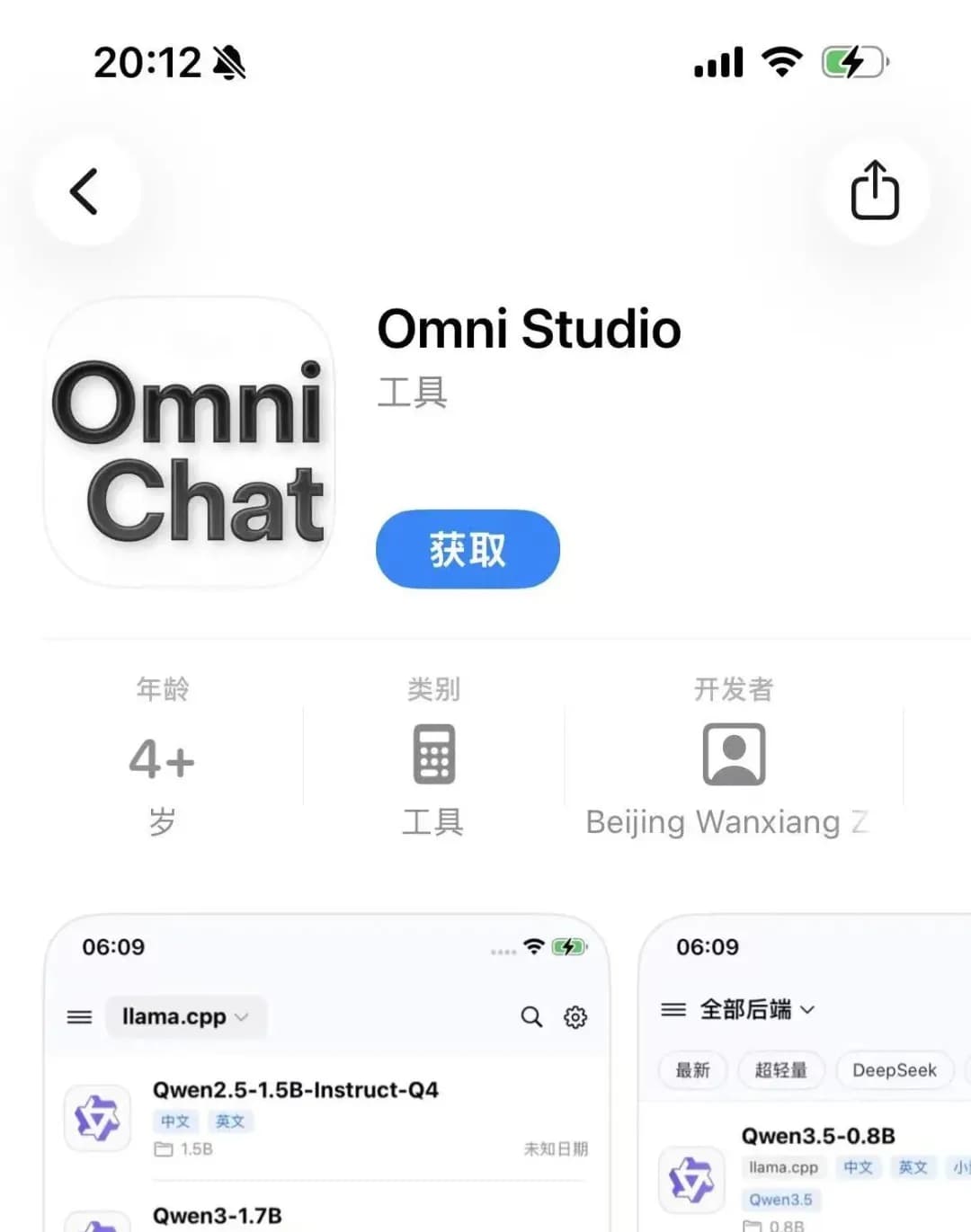Tap the back chevron arrow
Image resolution: width=971 pixels, height=1232 pixels.
click(85, 191)
